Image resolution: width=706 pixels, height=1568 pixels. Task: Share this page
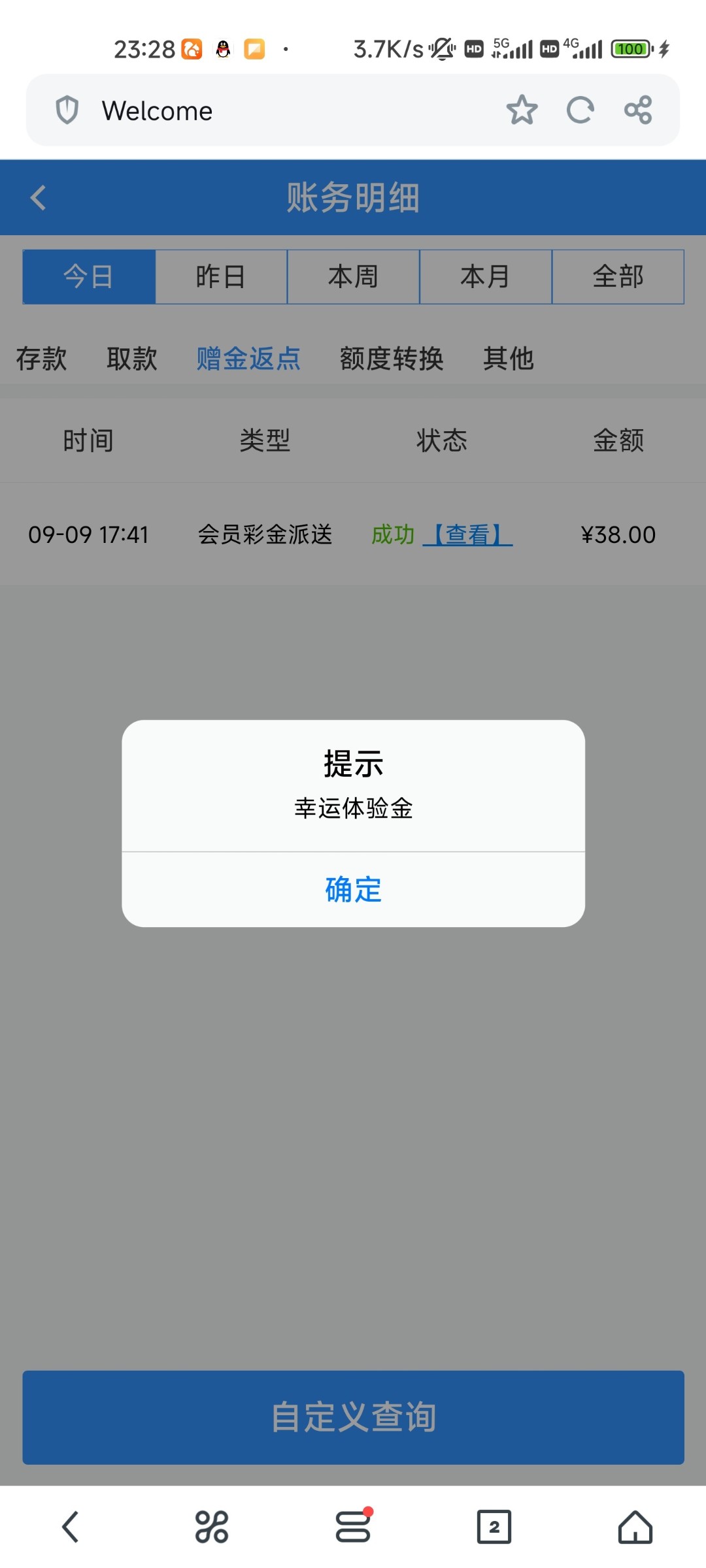638,110
